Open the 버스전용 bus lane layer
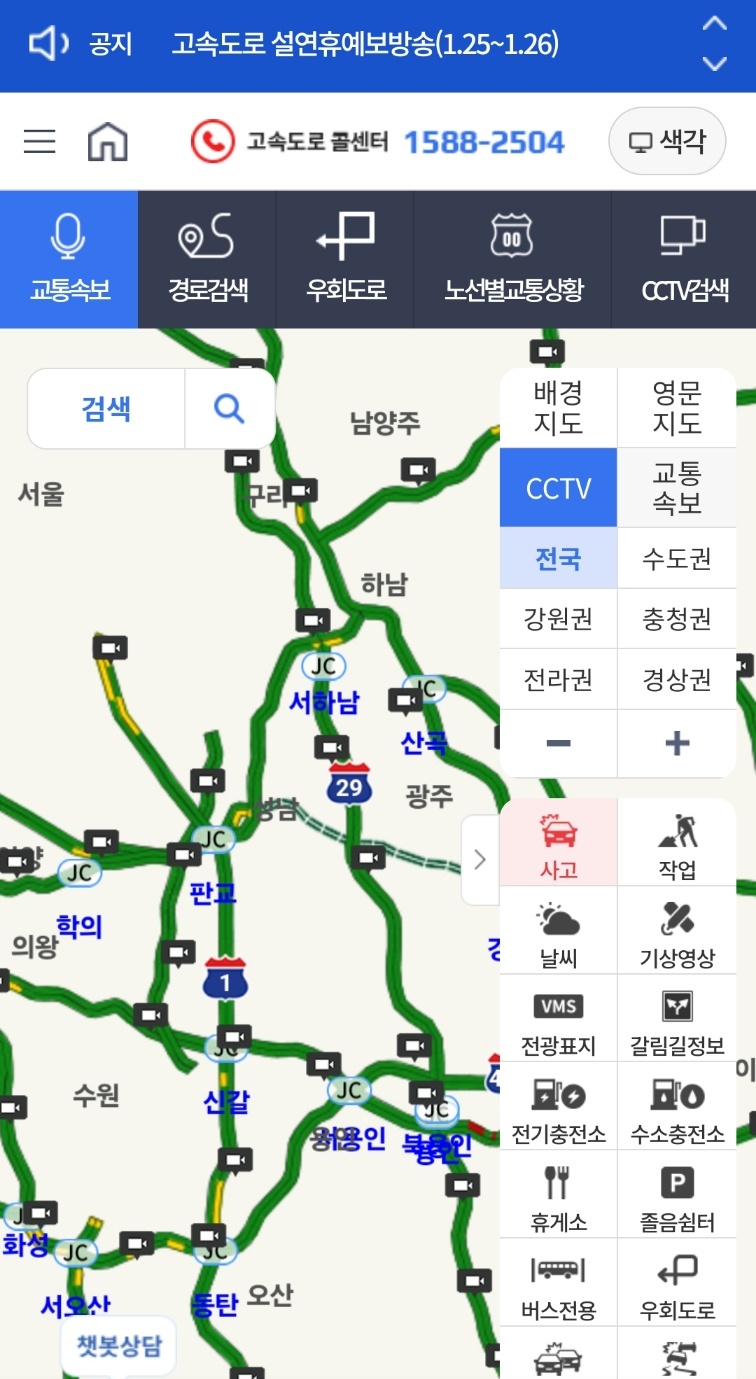 pos(558,1282)
